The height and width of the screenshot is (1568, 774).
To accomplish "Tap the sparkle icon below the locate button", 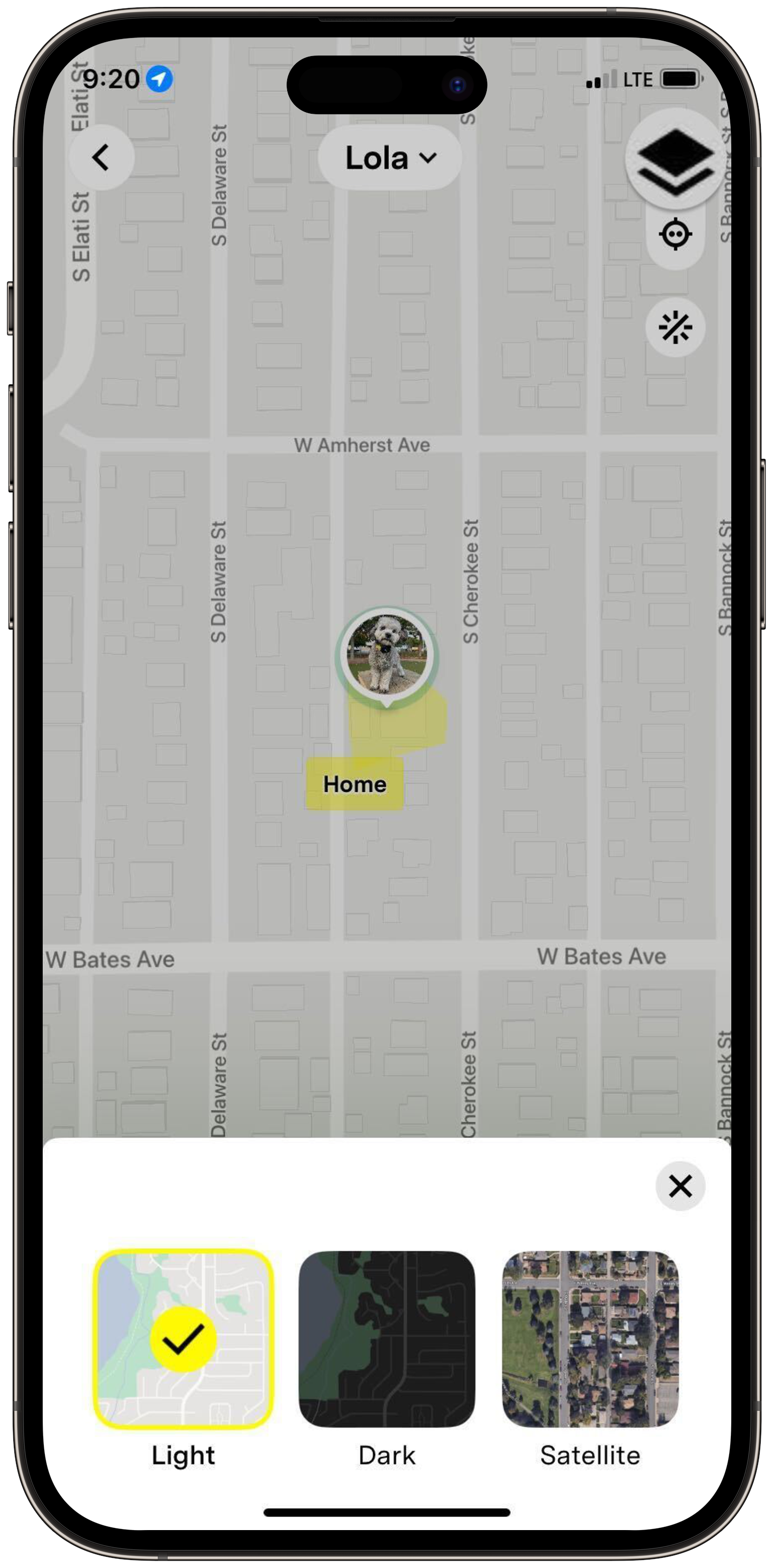I will (675, 327).
